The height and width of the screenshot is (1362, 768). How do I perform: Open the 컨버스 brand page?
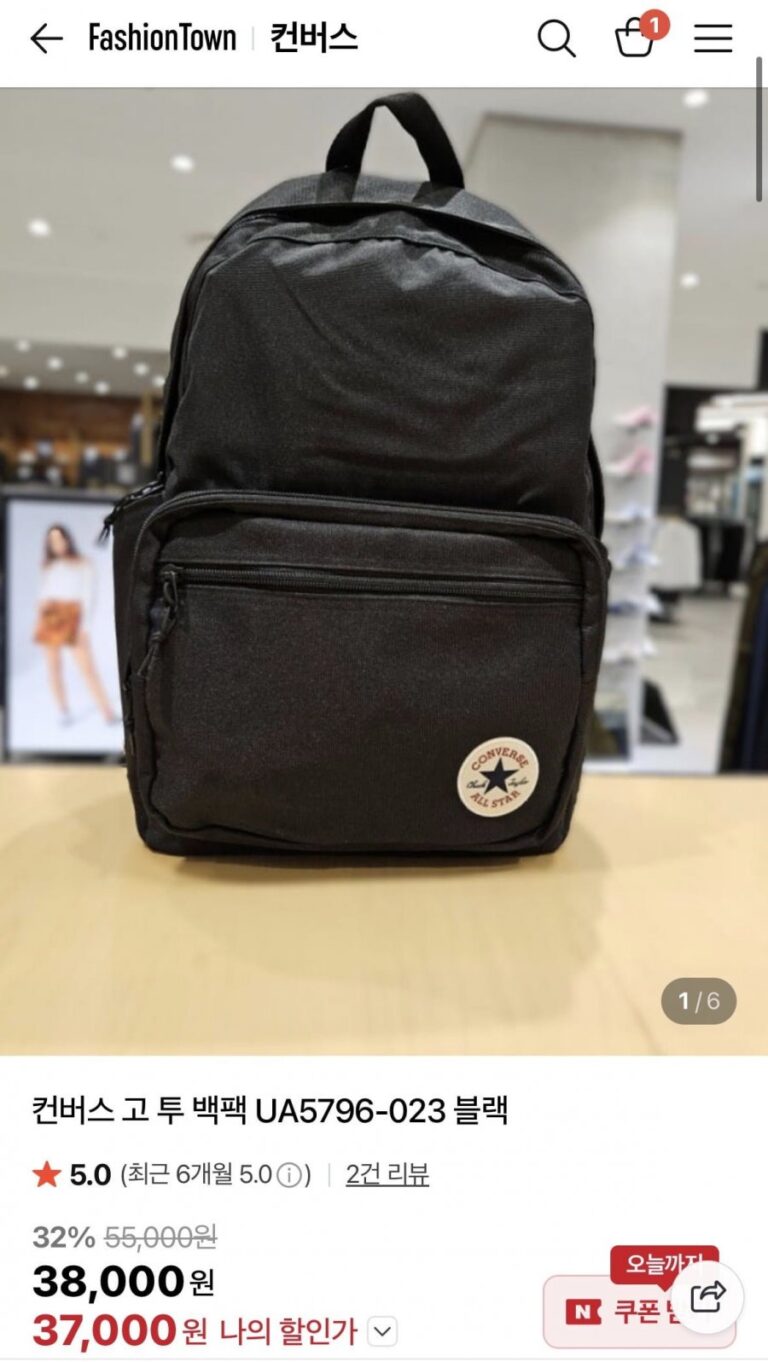[313, 39]
